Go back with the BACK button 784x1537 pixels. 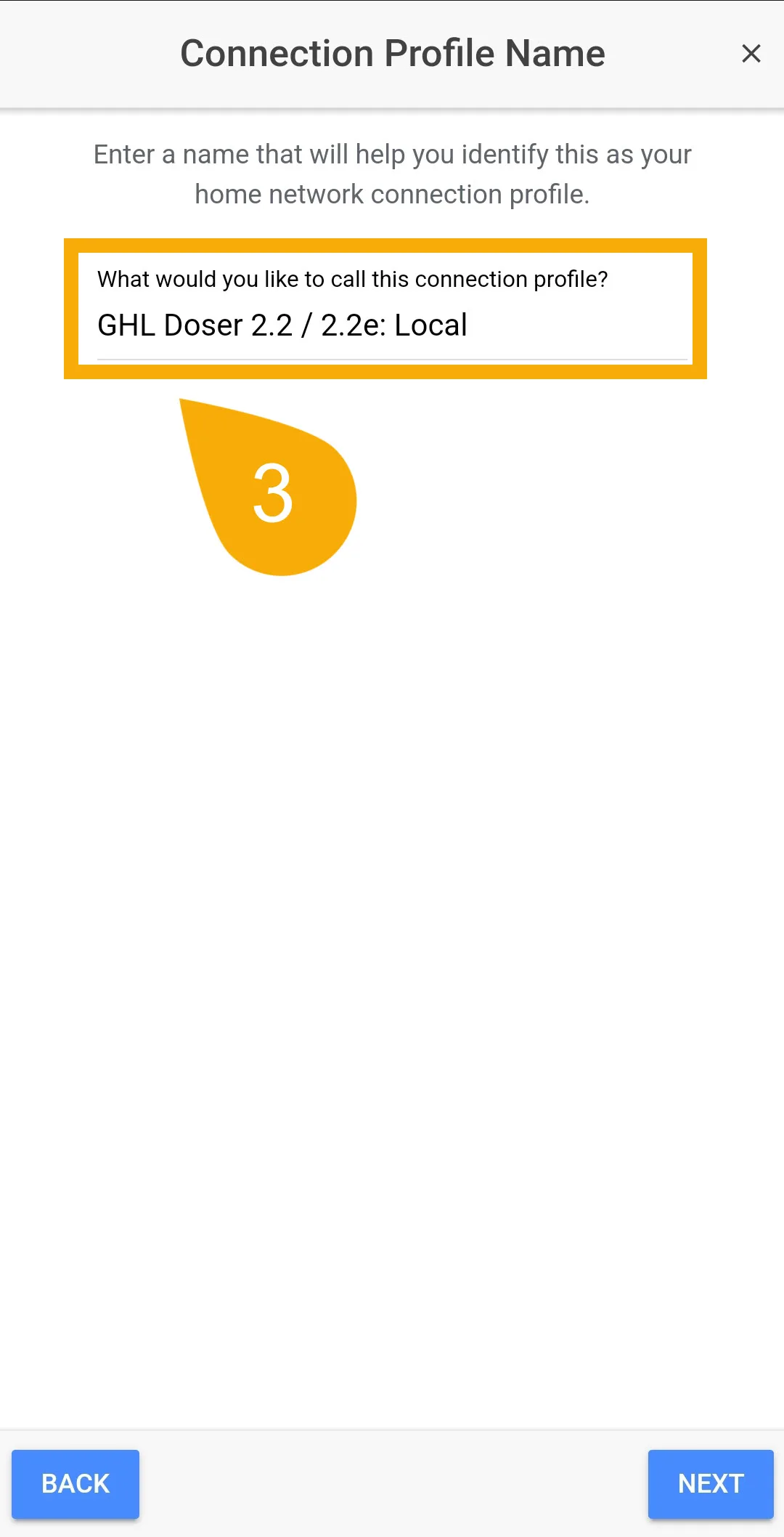(75, 1483)
